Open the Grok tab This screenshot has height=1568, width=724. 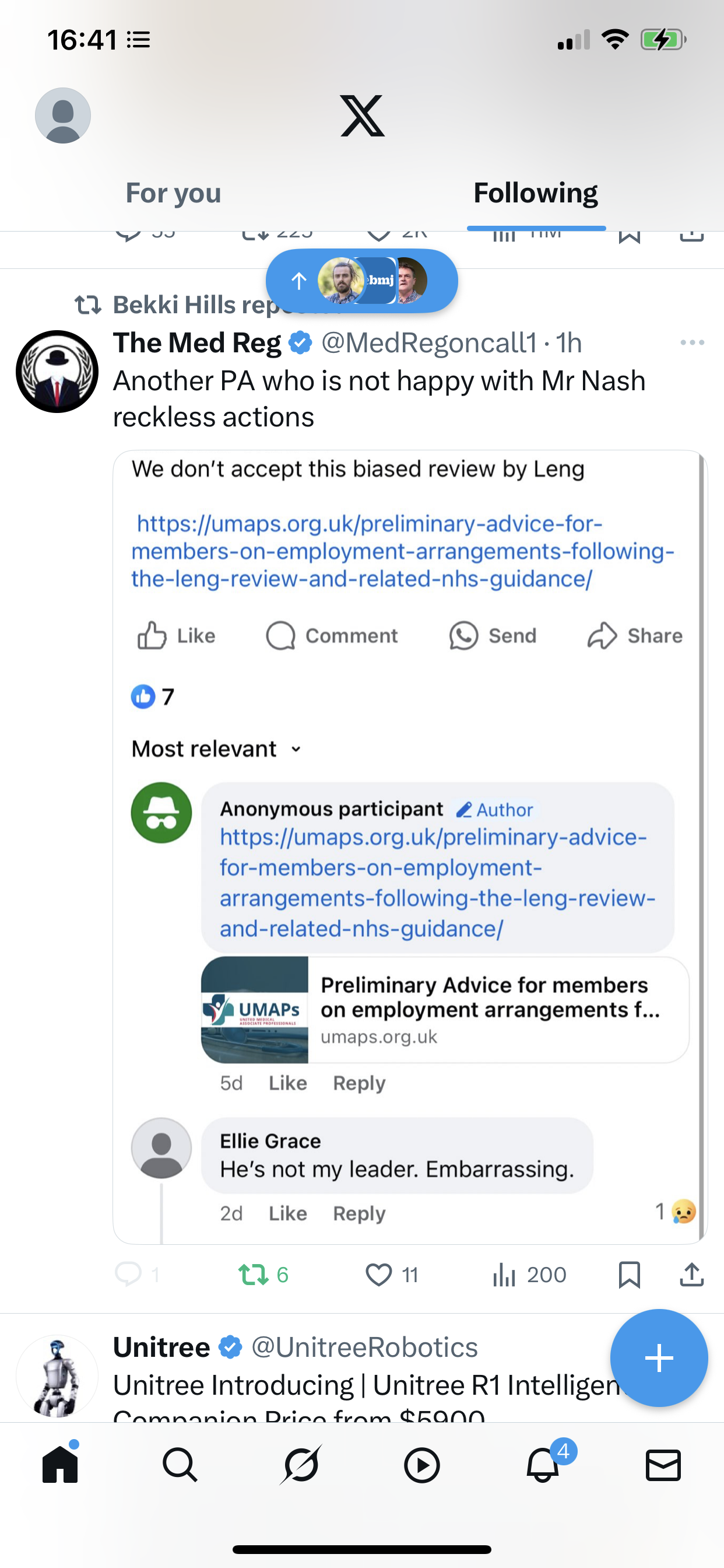pyautogui.click(x=301, y=1465)
